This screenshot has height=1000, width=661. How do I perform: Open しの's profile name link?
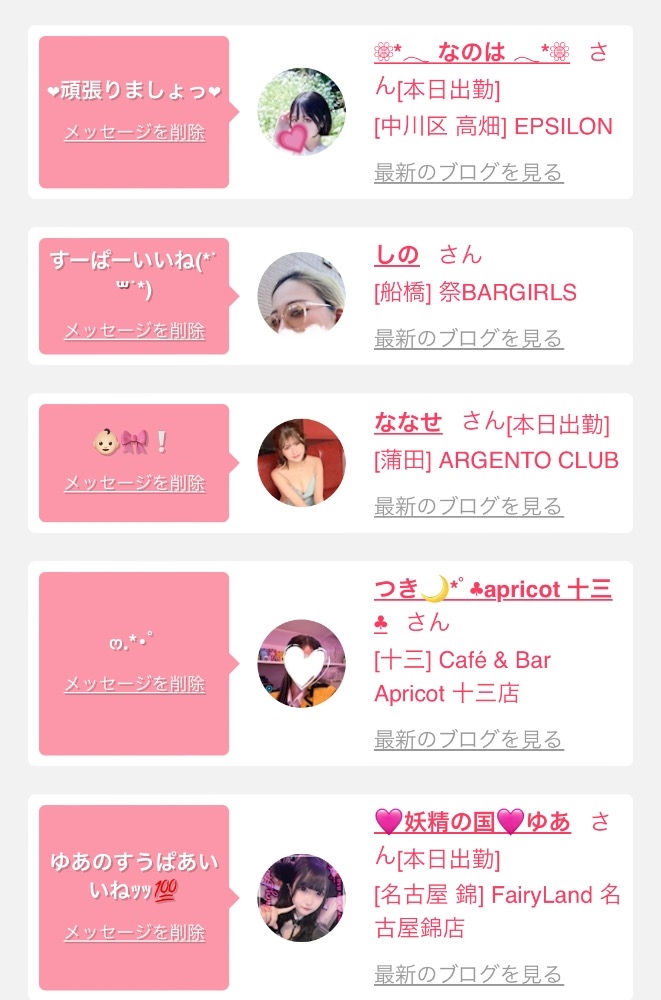click(397, 255)
